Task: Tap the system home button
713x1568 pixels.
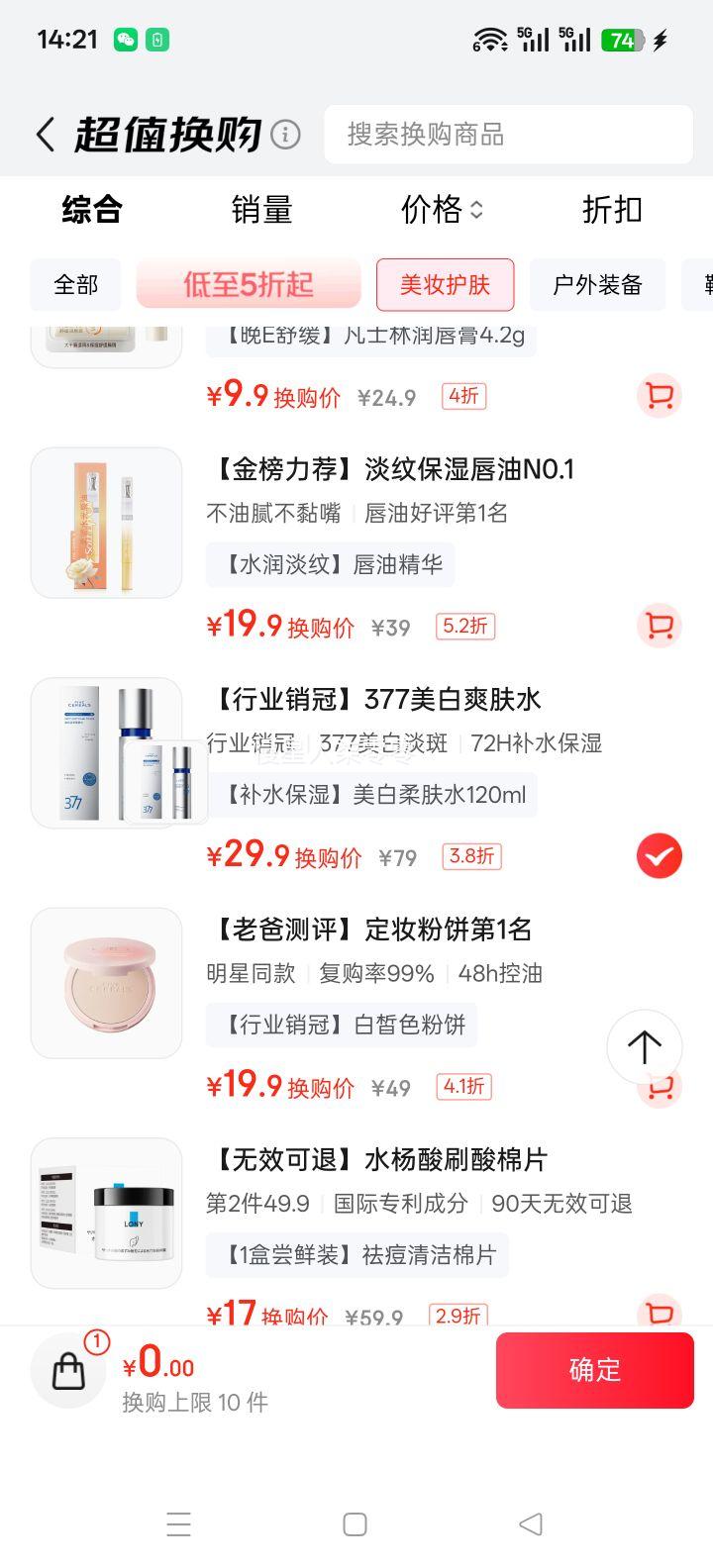Action: click(355, 1524)
